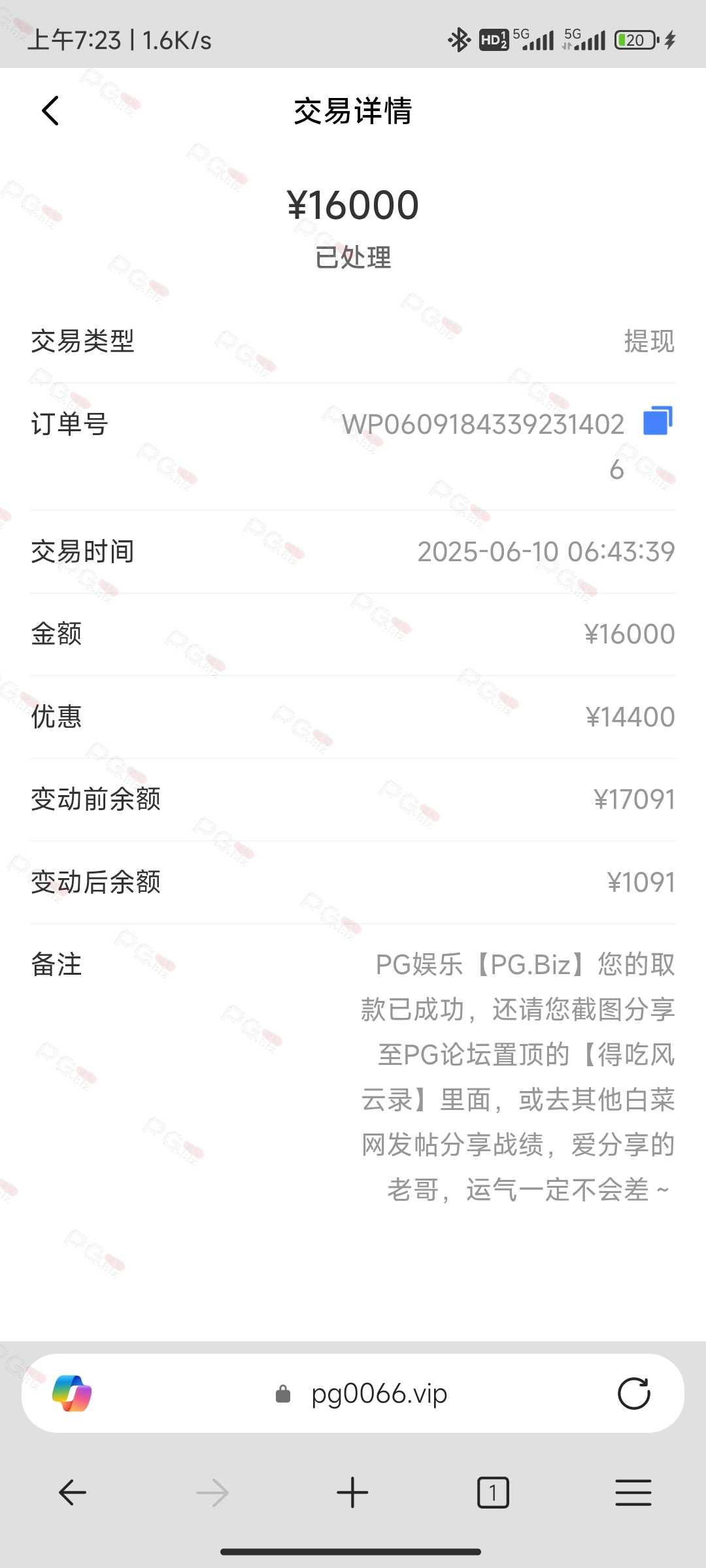The height and width of the screenshot is (1568, 706).
Task: Open the Copilot icon in the address bar
Action: pos(72,1394)
